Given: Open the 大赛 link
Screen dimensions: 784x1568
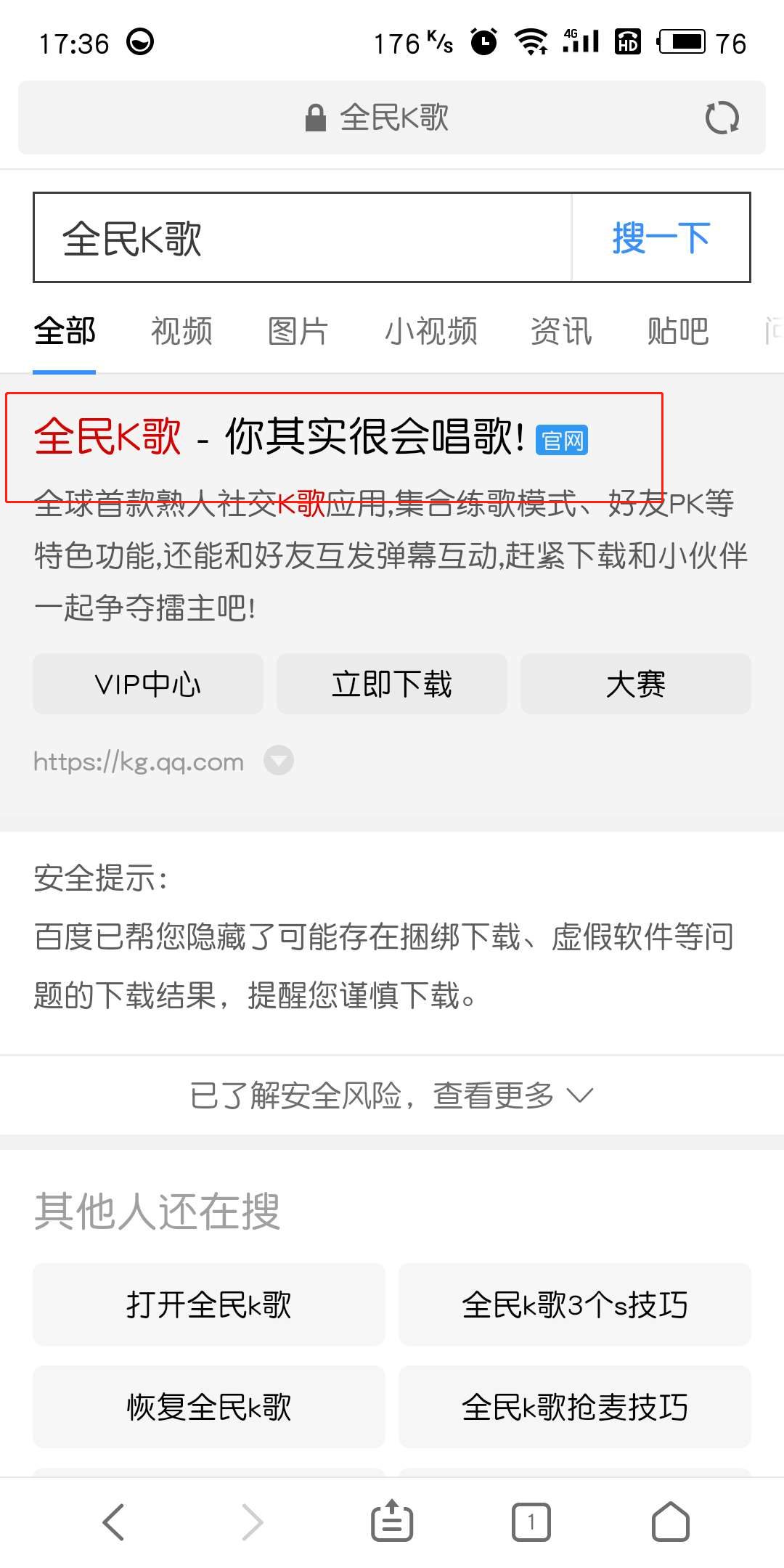Looking at the screenshot, I should 635,684.
